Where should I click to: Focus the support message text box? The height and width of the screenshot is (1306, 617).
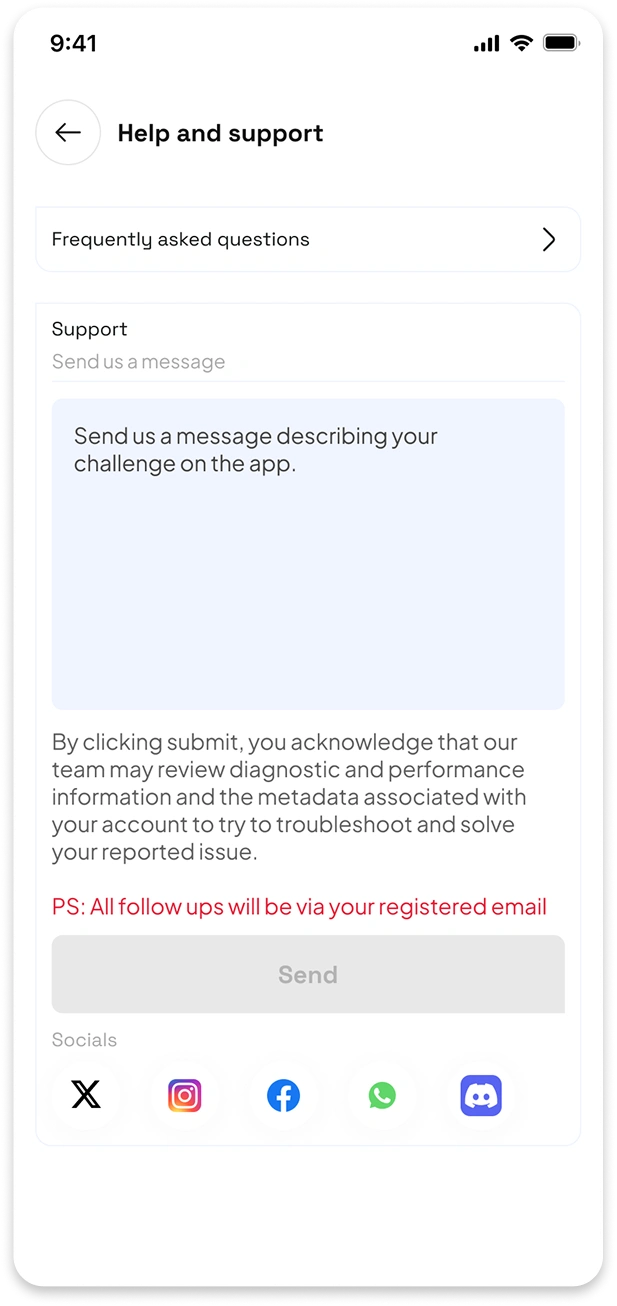pyautogui.click(x=308, y=554)
